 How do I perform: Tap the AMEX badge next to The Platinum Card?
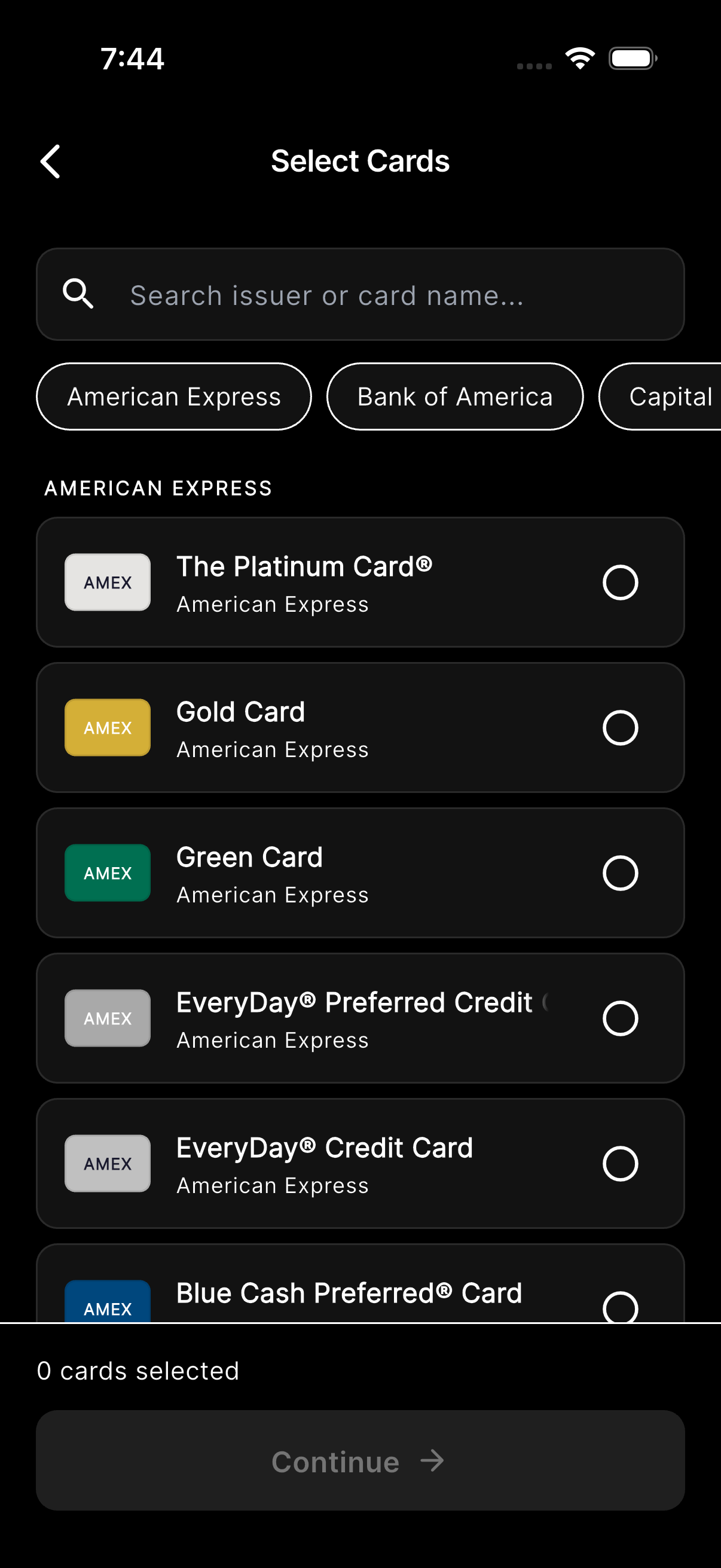pos(107,582)
